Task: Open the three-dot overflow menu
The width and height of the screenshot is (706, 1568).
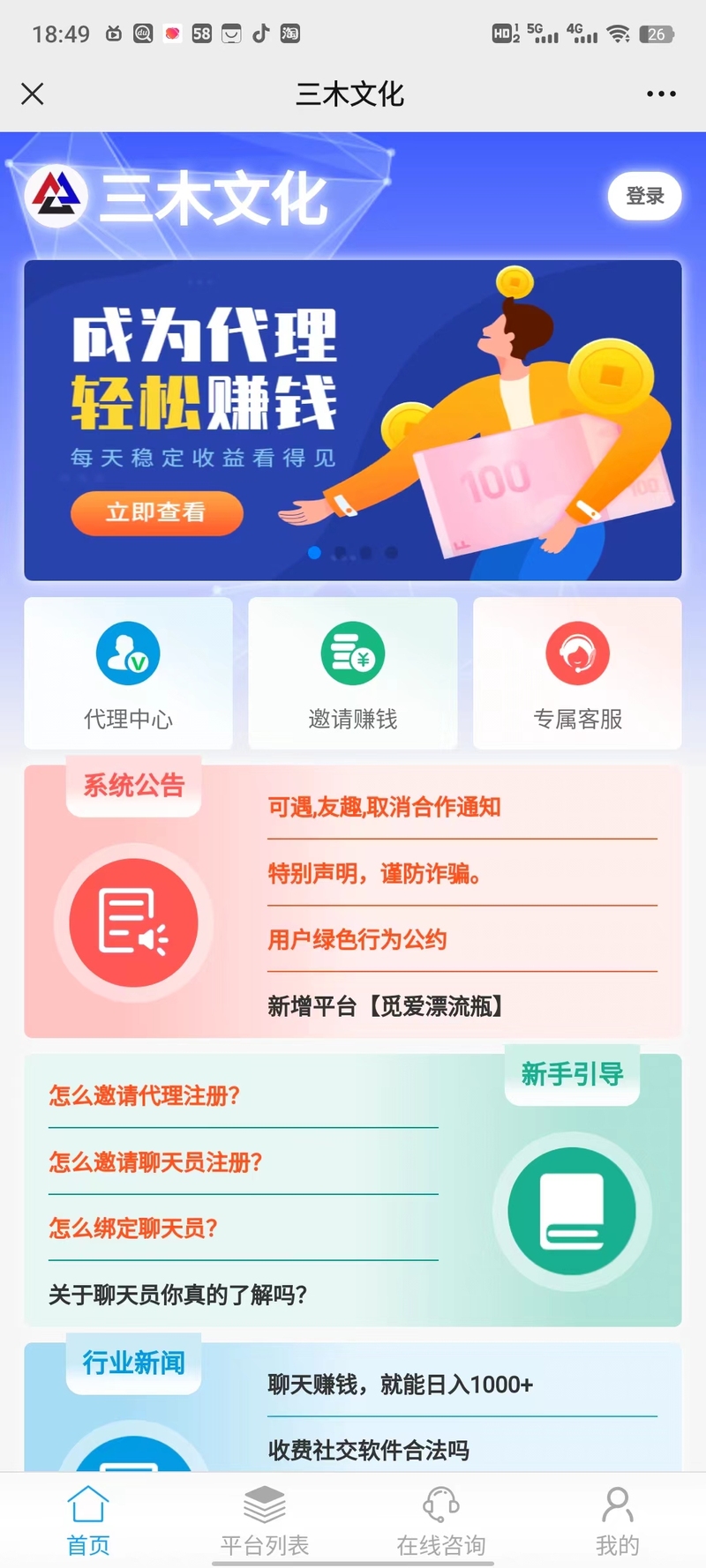Action: click(x=661, y=93)
